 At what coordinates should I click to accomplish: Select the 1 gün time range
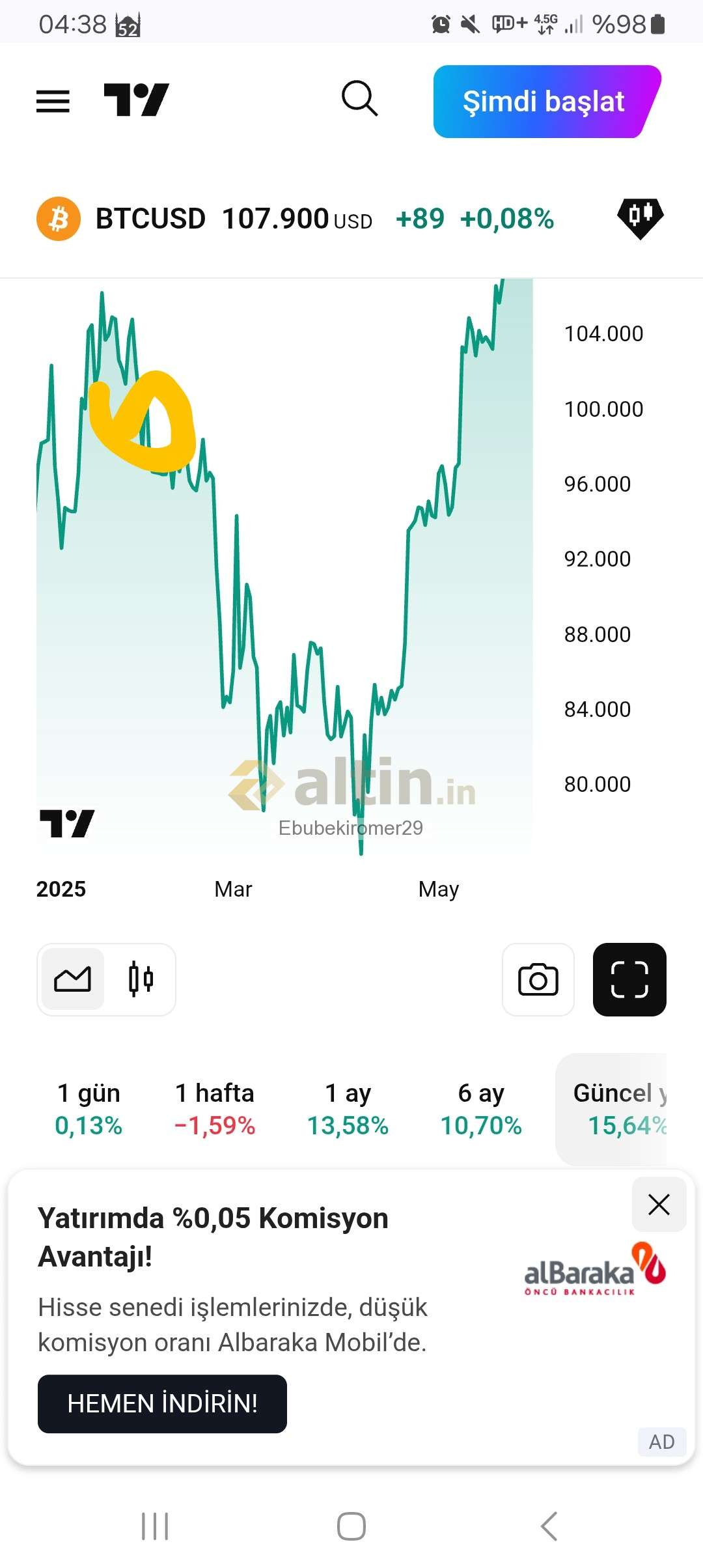click(x=89, y=1109)
